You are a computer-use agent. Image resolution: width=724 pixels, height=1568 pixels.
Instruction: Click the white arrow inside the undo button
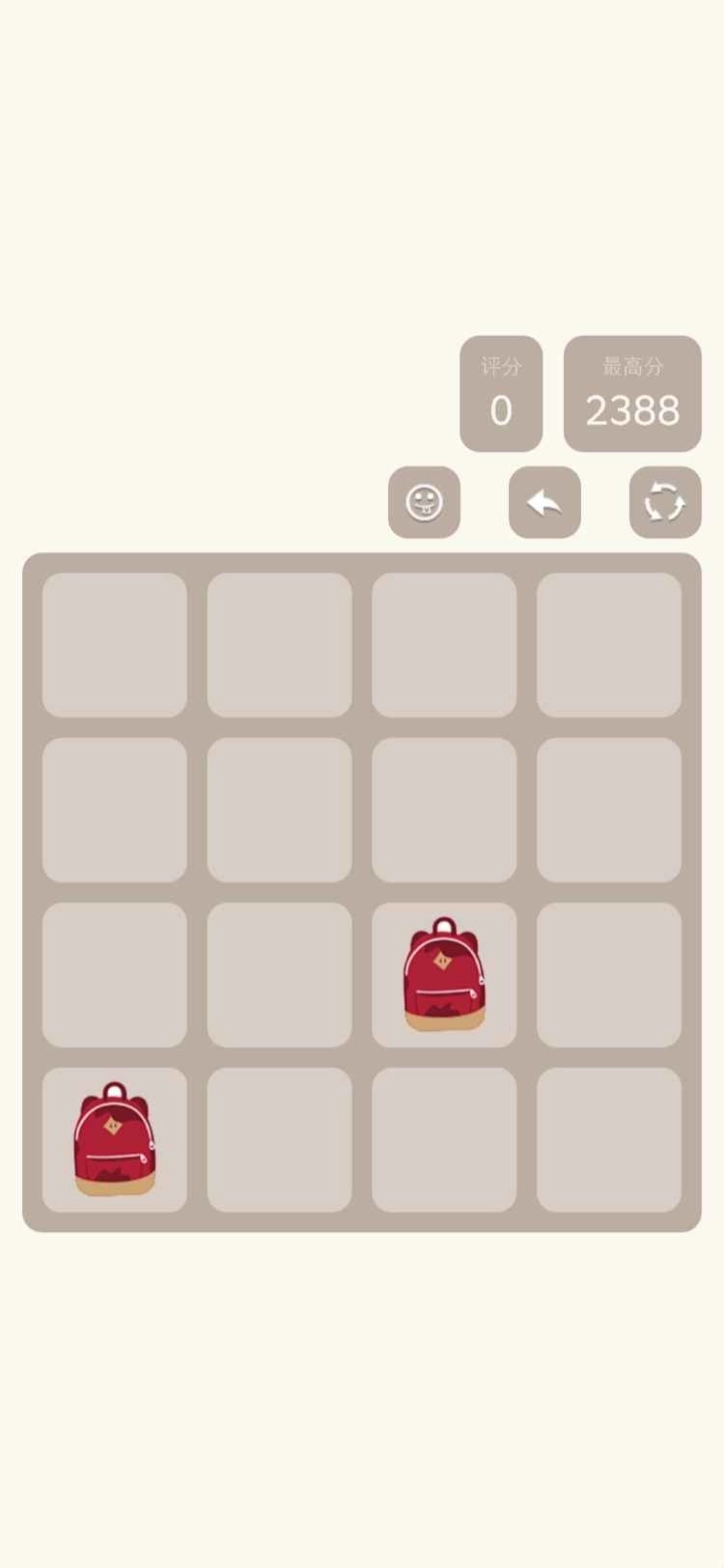(543, 502)
